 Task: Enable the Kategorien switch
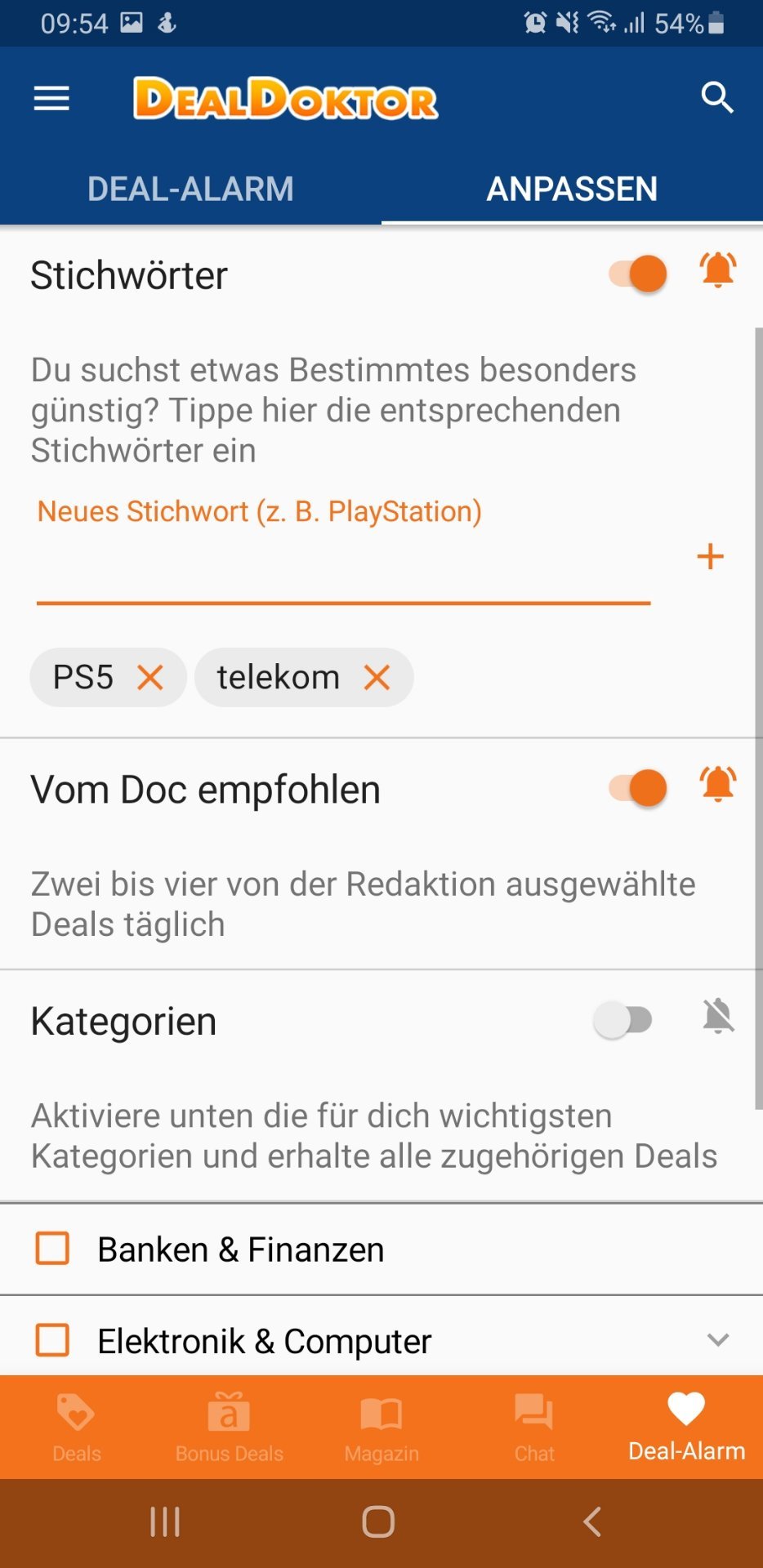(x=623, y=1020)
